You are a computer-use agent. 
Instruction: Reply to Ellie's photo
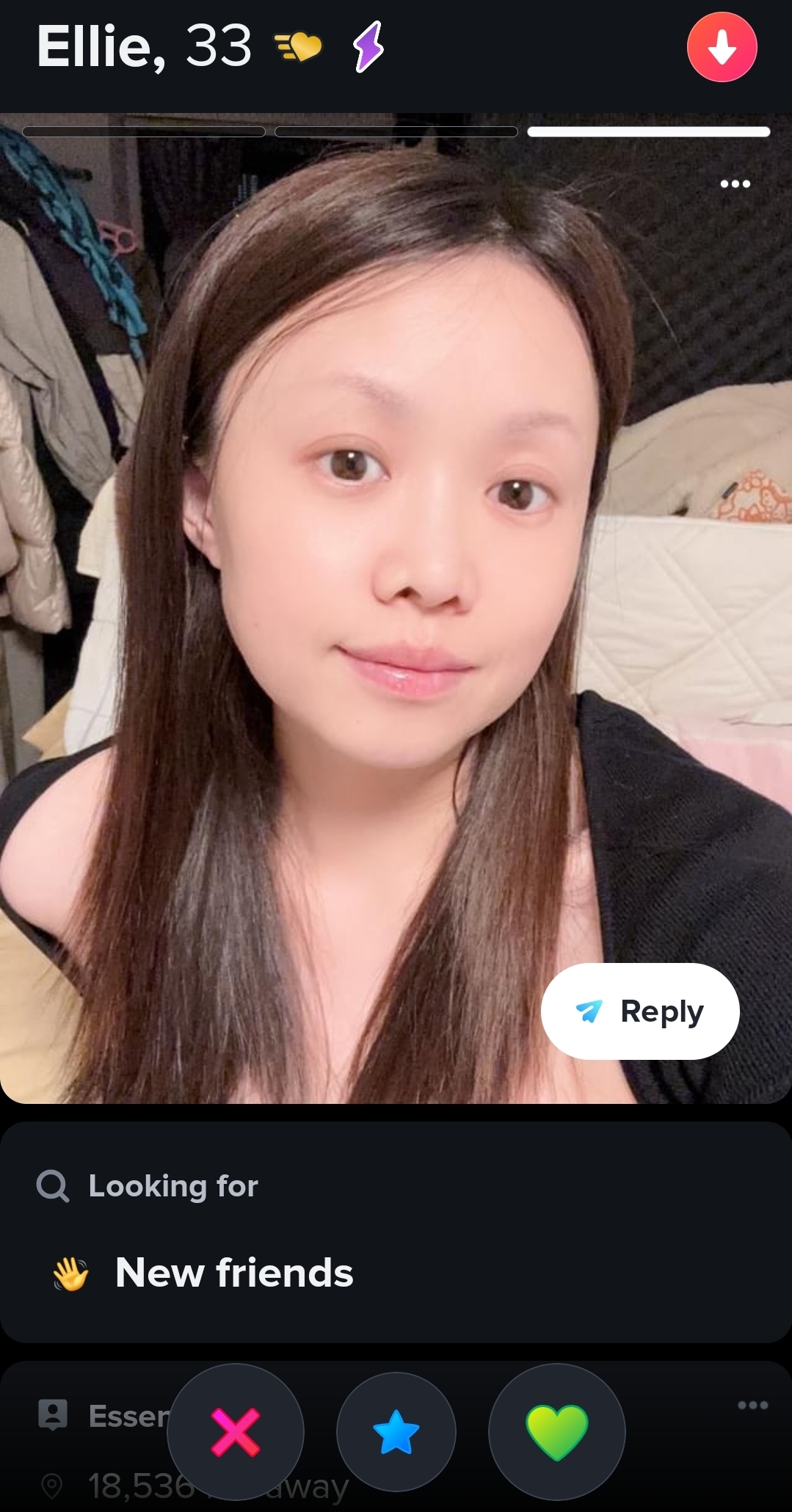click(640, 1011)
